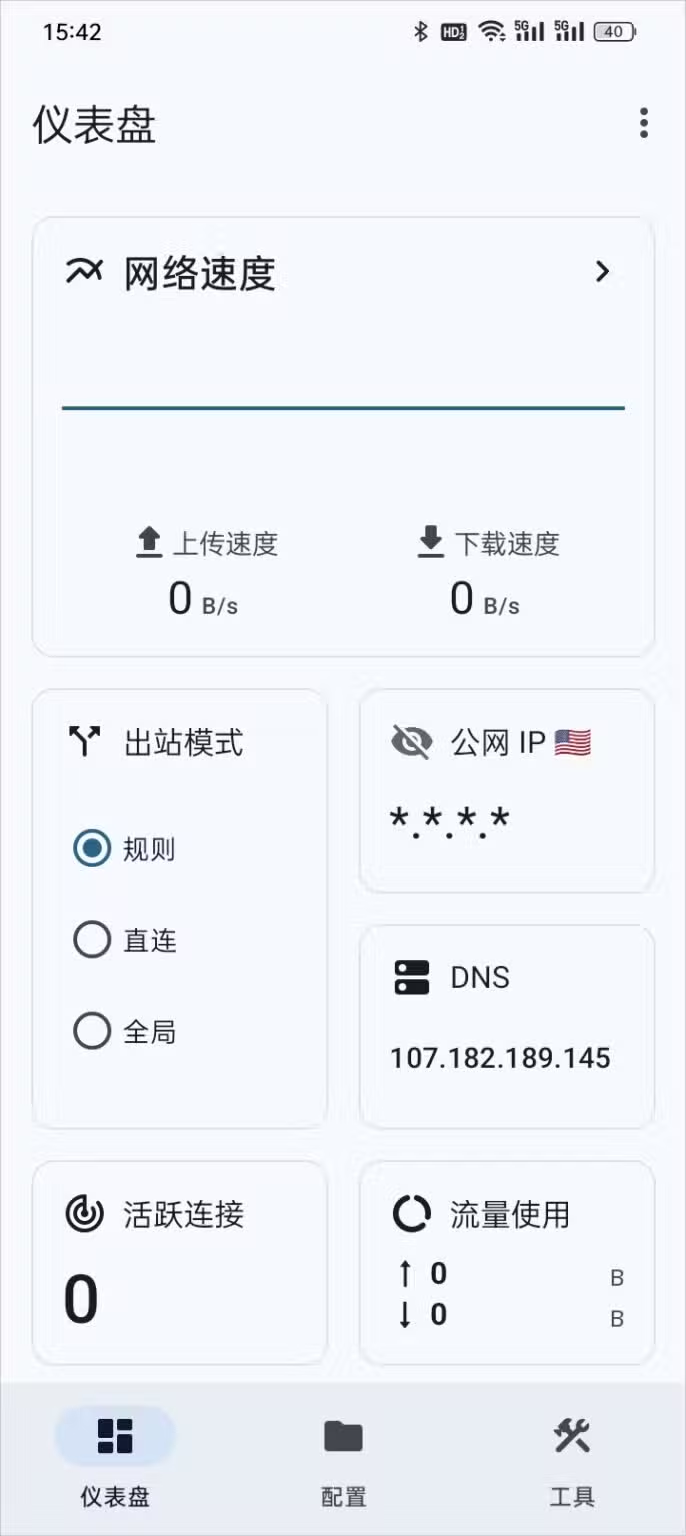Switch to the 工具 tab
Image resolution: width=686 pixels, height=1536 pixels.
point(572,1456)
